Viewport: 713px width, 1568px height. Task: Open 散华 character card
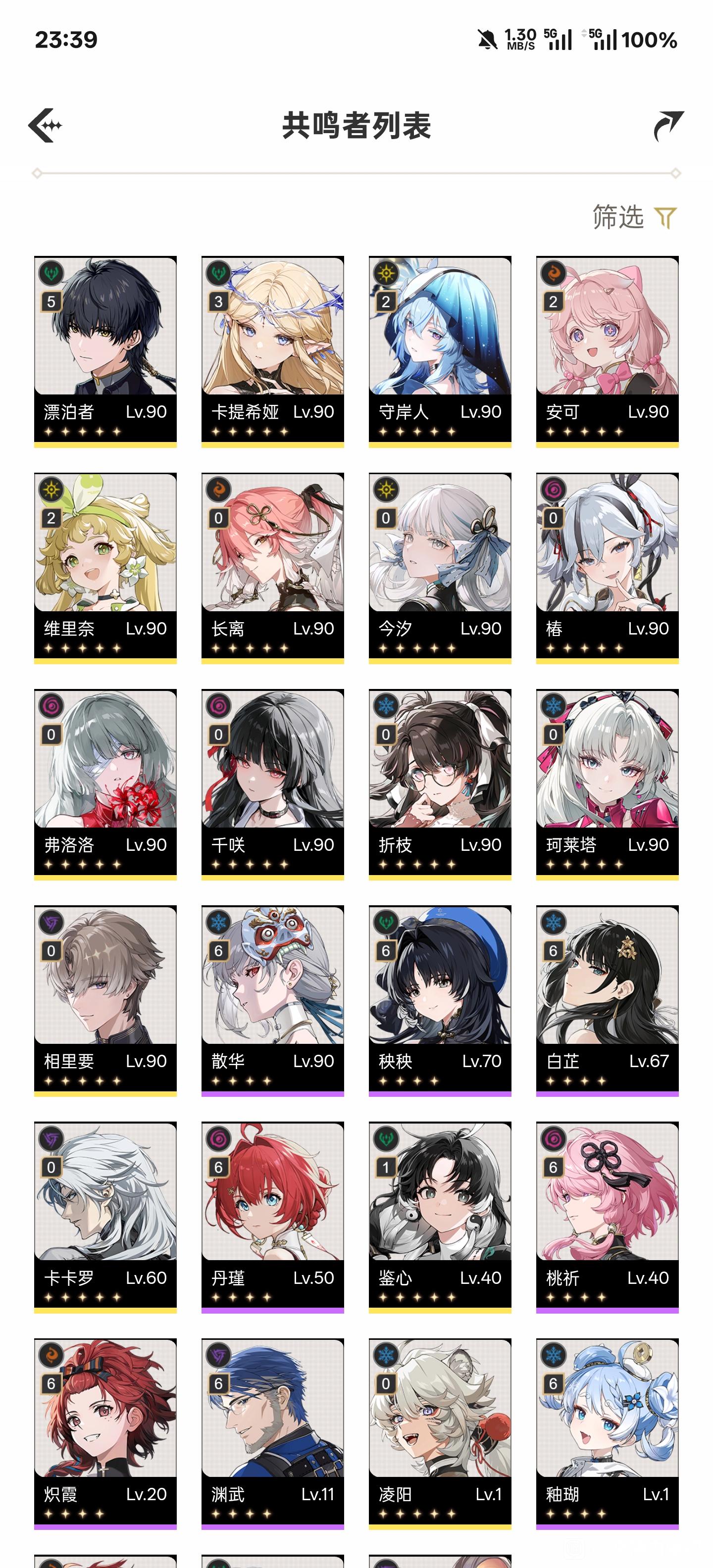coord(272,1000)
